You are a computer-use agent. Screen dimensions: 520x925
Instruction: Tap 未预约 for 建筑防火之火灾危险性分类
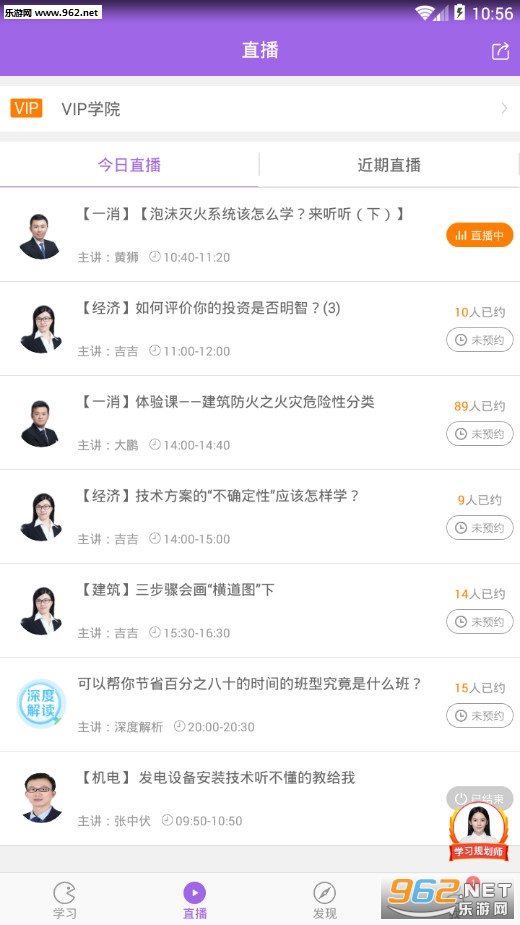(479, 434)
